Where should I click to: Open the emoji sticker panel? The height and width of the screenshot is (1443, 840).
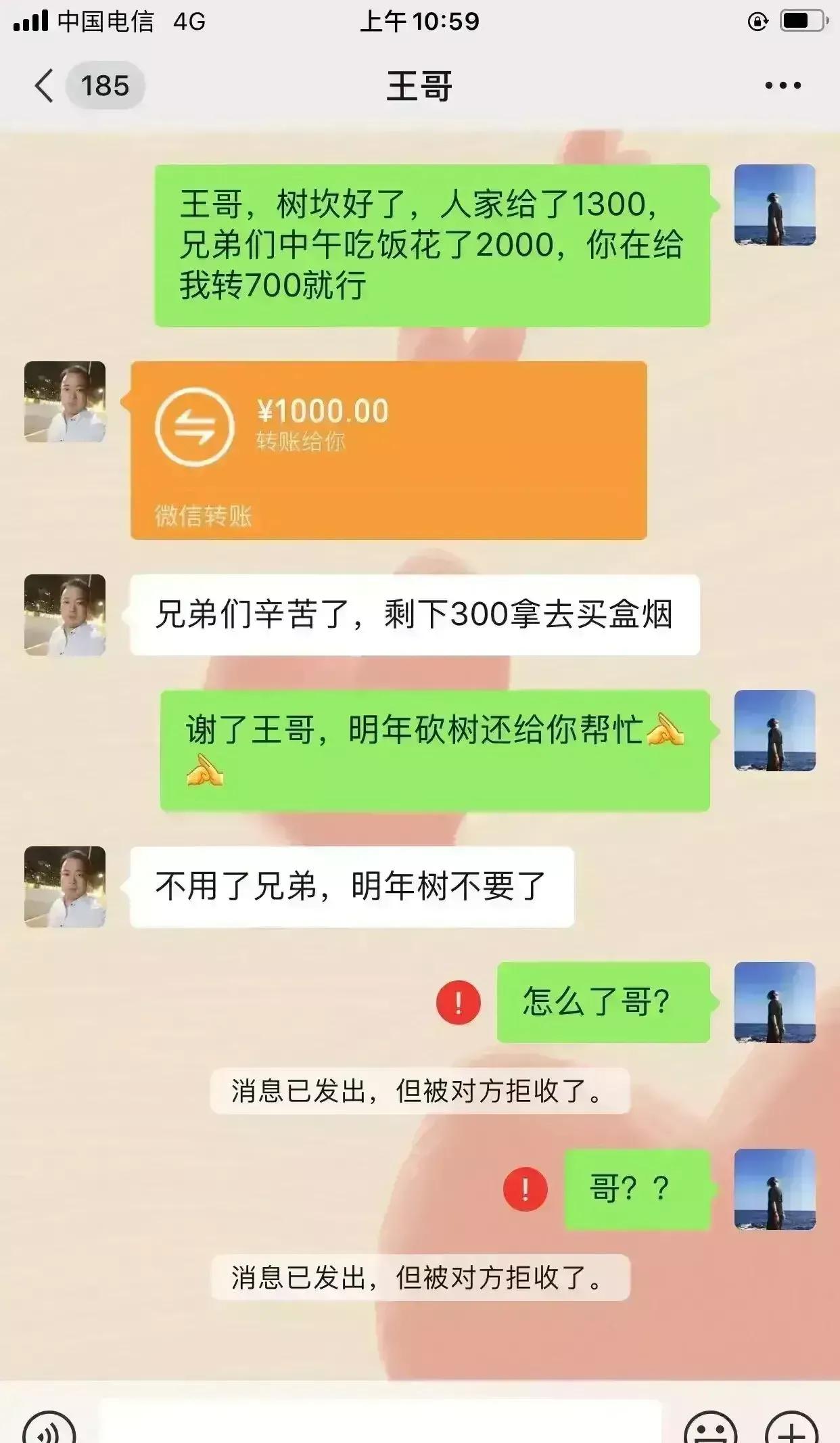tap(710, 1427)
